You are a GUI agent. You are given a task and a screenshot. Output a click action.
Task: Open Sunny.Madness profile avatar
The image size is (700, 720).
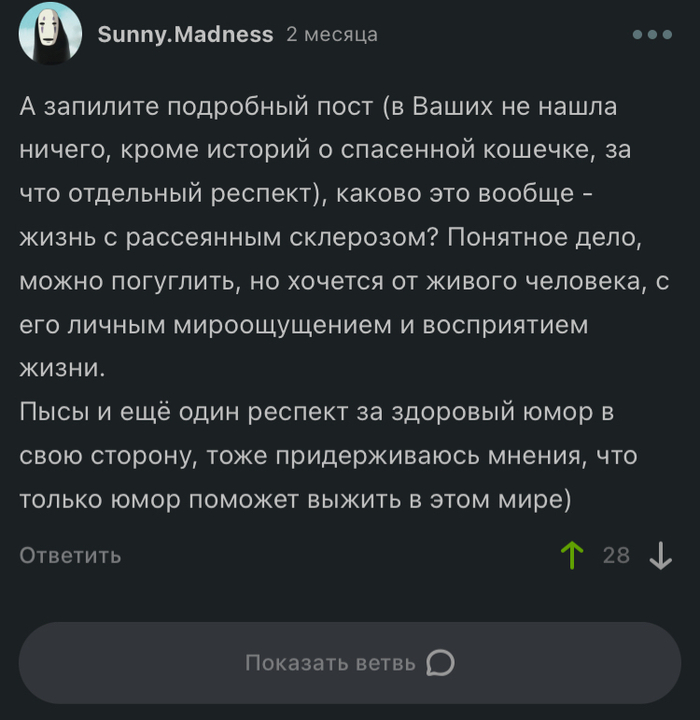50,35
